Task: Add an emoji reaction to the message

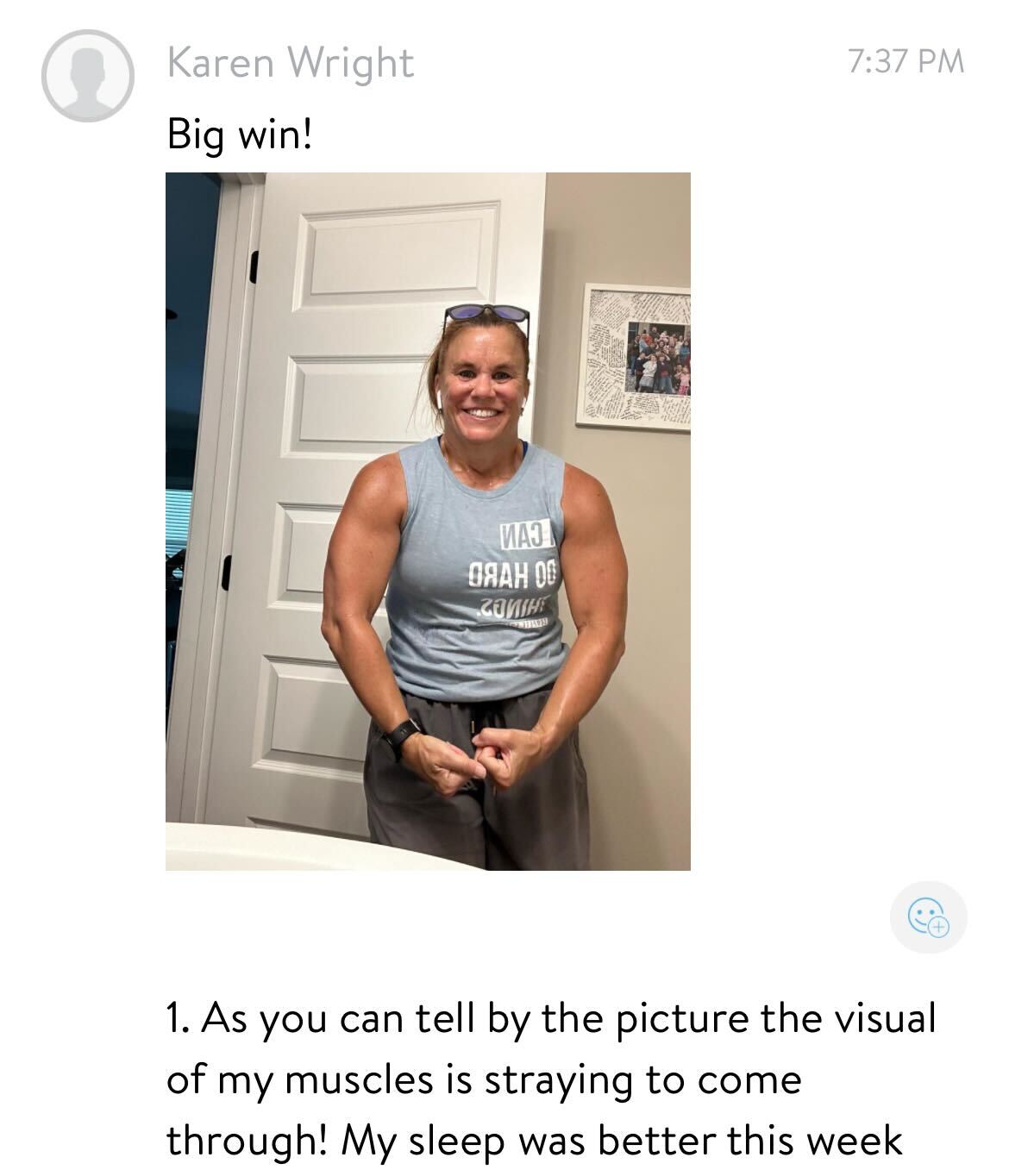Action: [928, 917]
